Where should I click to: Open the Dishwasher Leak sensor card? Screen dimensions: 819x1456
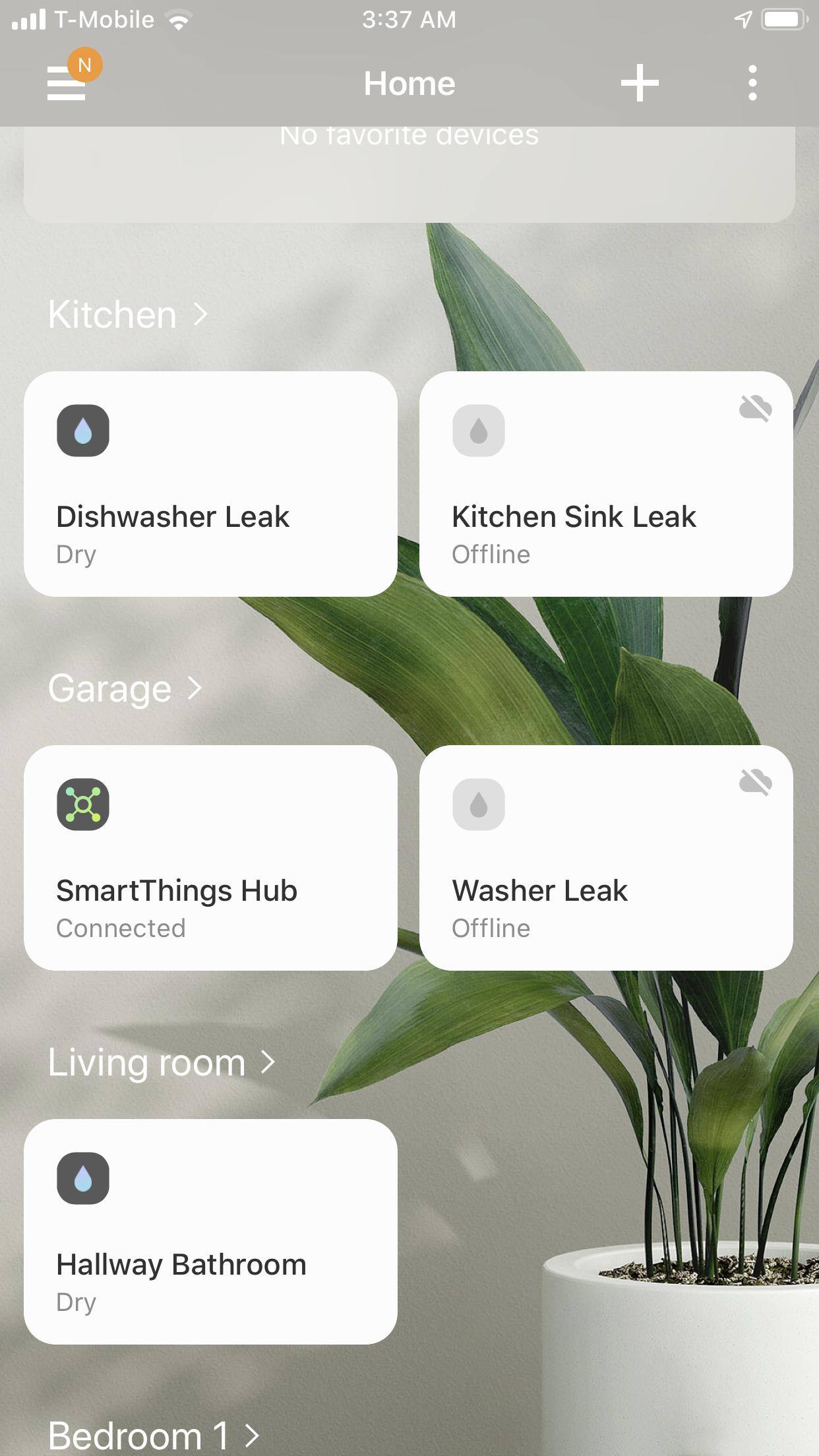210,484
